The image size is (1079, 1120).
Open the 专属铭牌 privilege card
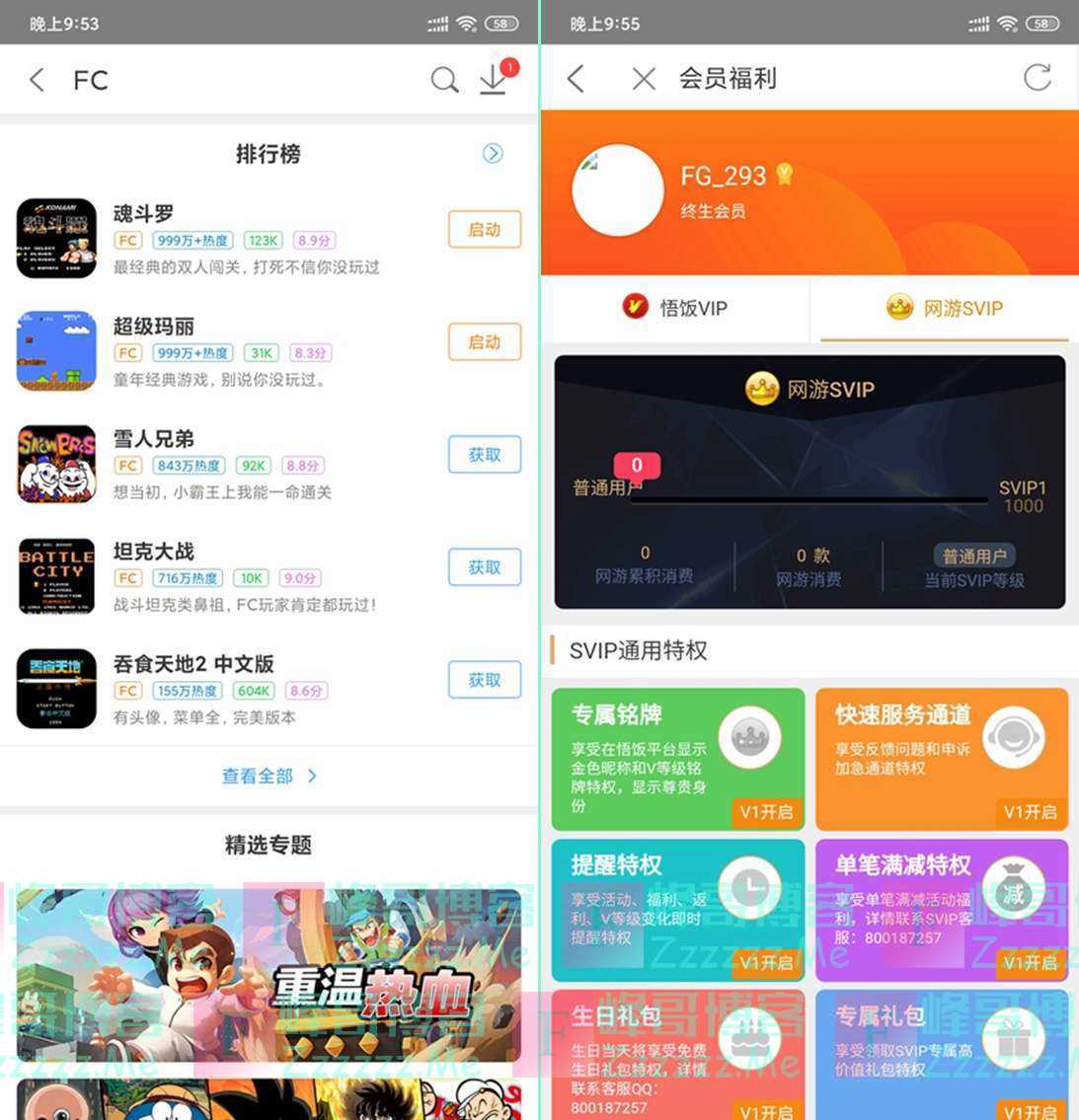[677, 758]
